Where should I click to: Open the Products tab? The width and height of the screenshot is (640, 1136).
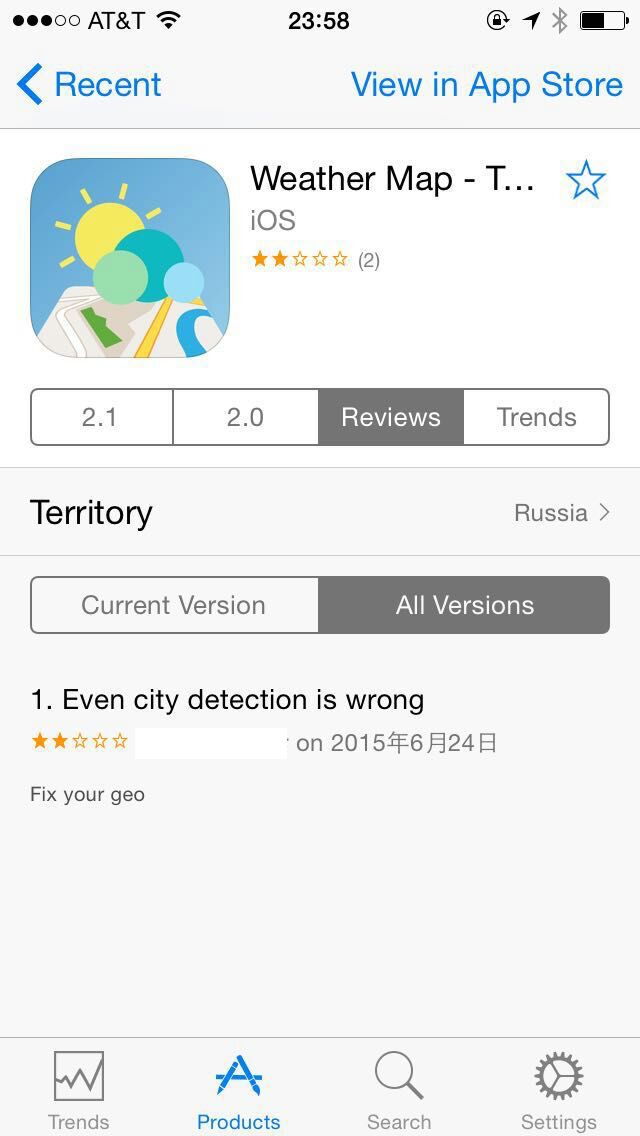coord(239,1090)
